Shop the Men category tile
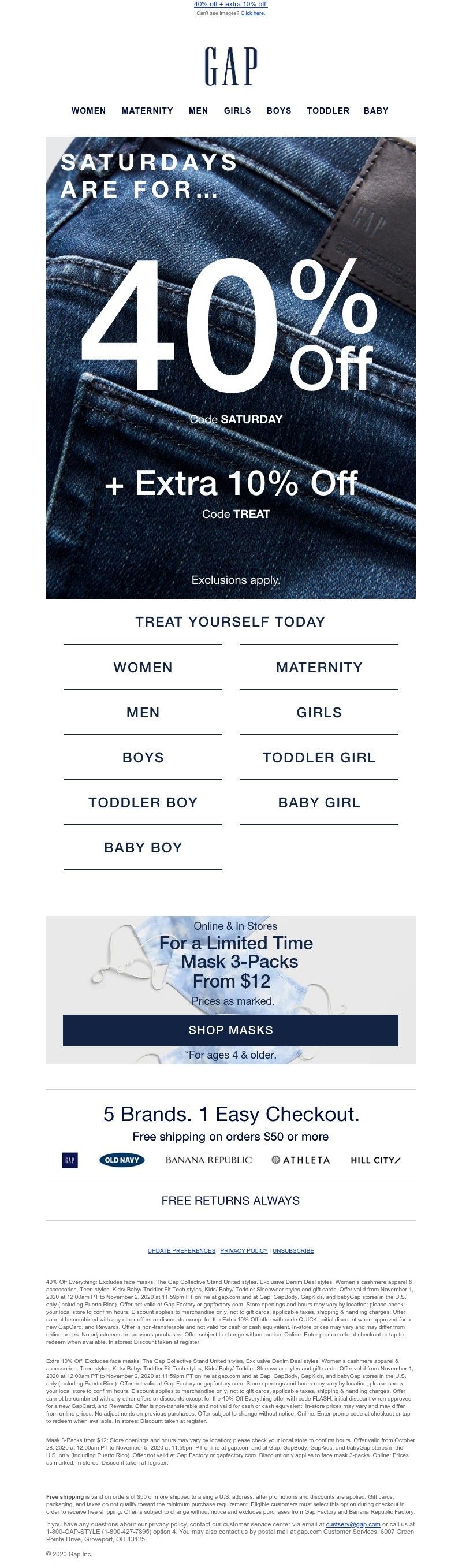 143,712
